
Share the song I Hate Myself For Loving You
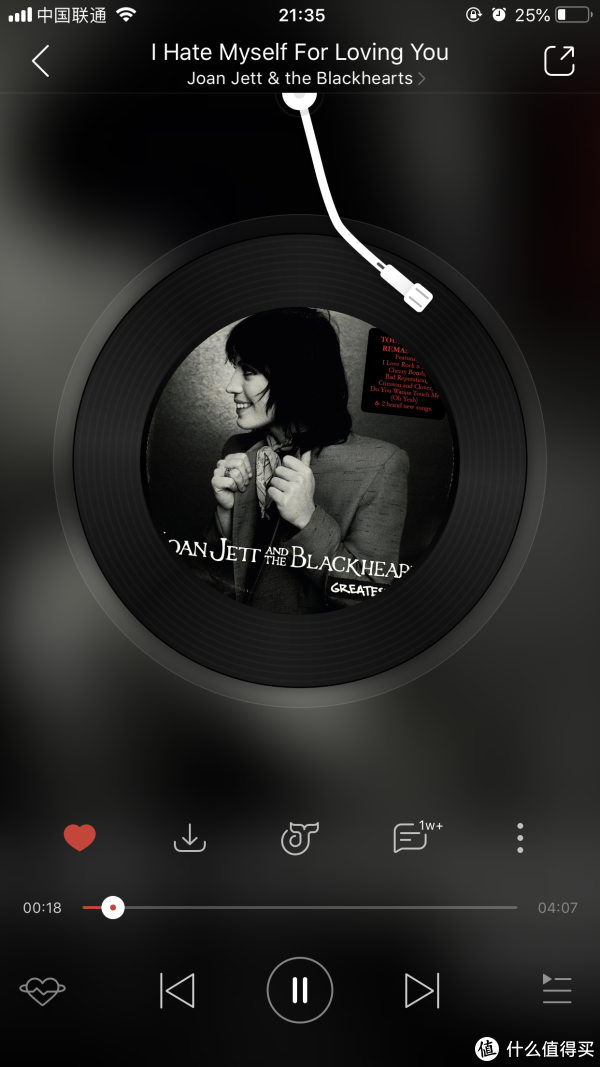tap(559, 60)
